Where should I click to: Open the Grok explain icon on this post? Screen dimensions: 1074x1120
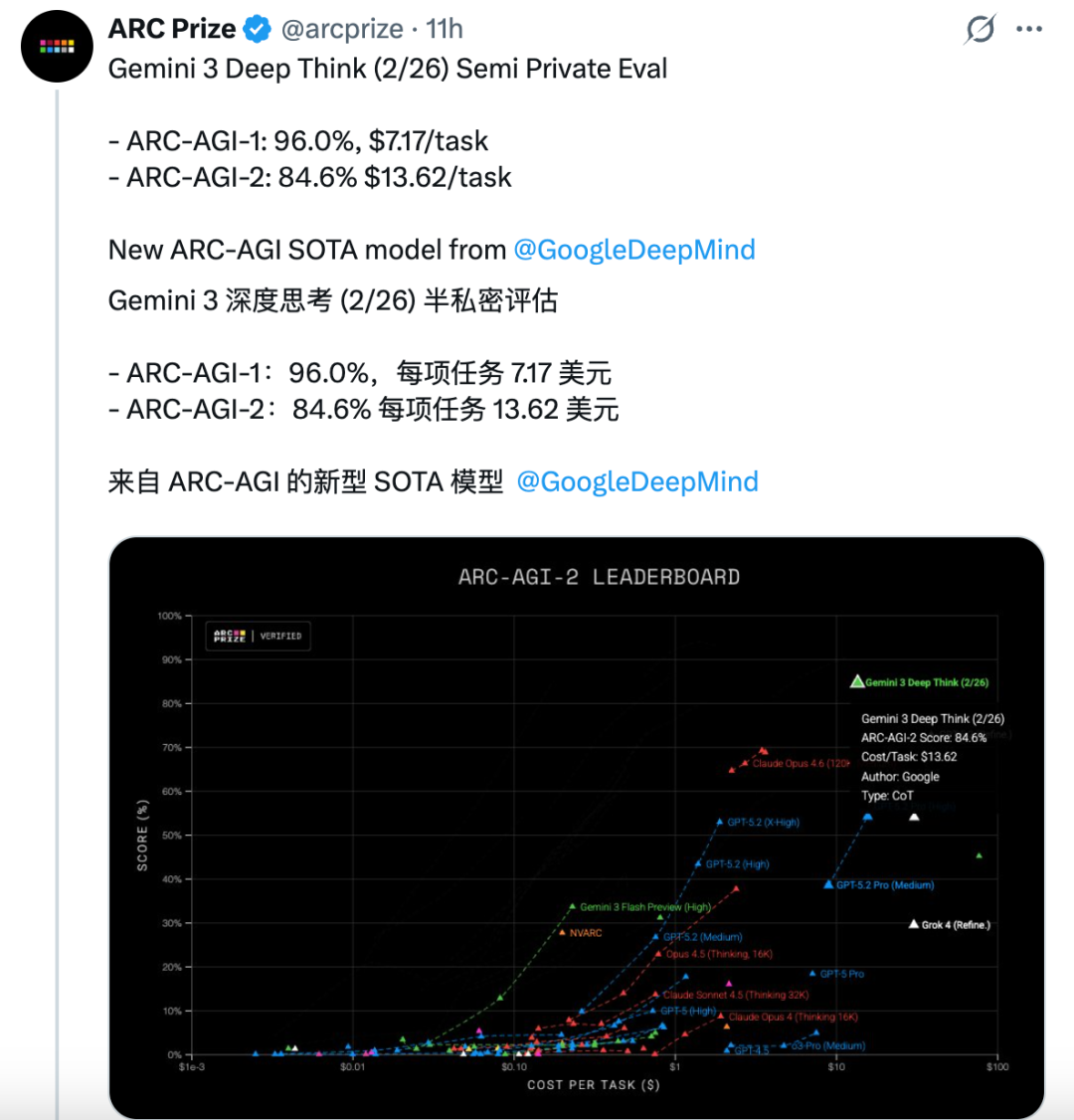point(980,30)
